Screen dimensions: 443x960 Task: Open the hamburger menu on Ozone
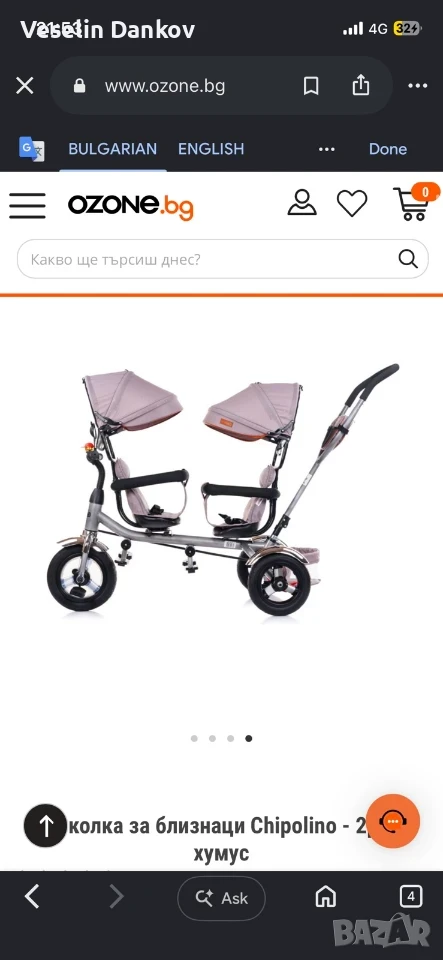(28, 205)
